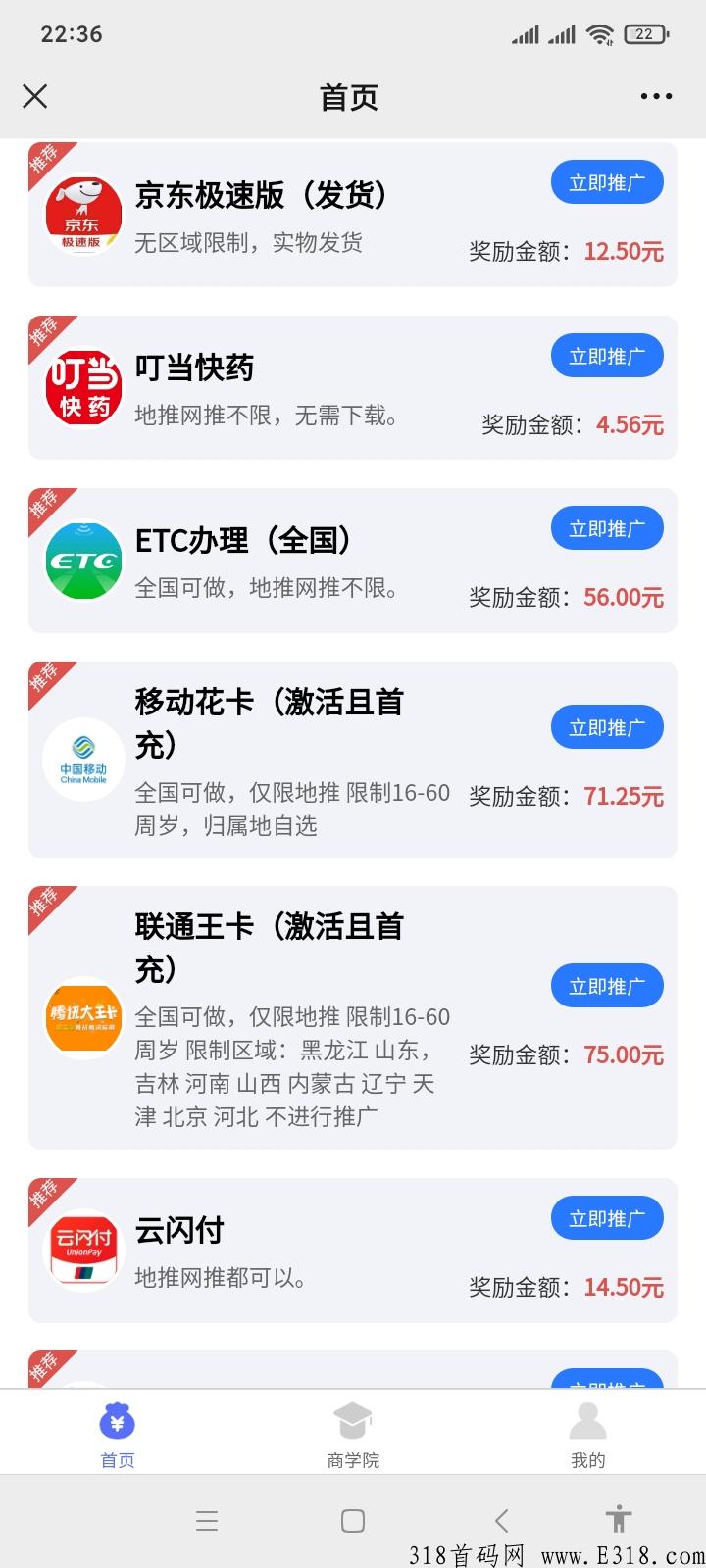The width and height of the screenshot is (706, 1568).
Task: Tap 立即推广 for 京东极速版（发货）
Action: pos(607,183)
